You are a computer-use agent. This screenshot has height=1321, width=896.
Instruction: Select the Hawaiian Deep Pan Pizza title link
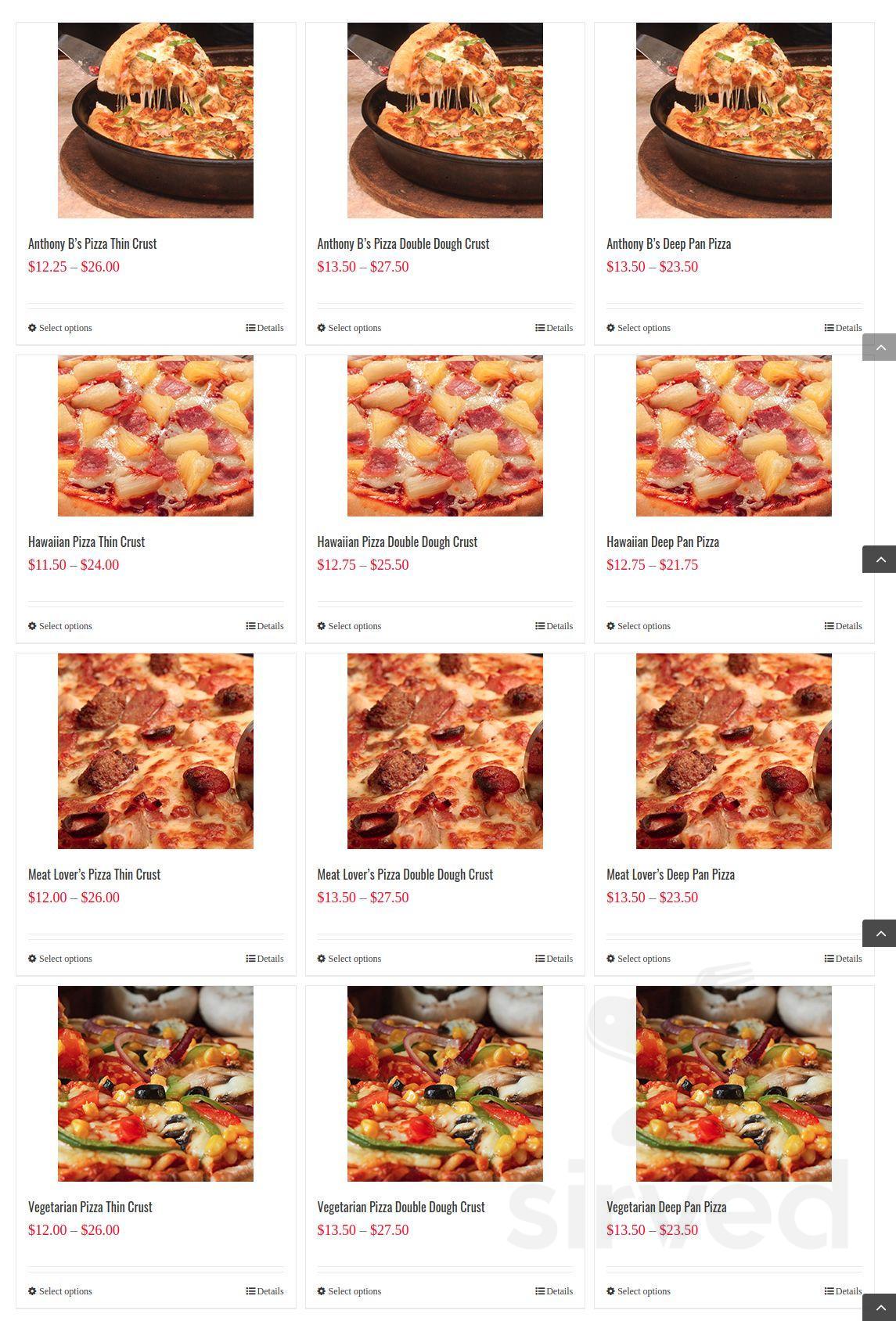663,542
